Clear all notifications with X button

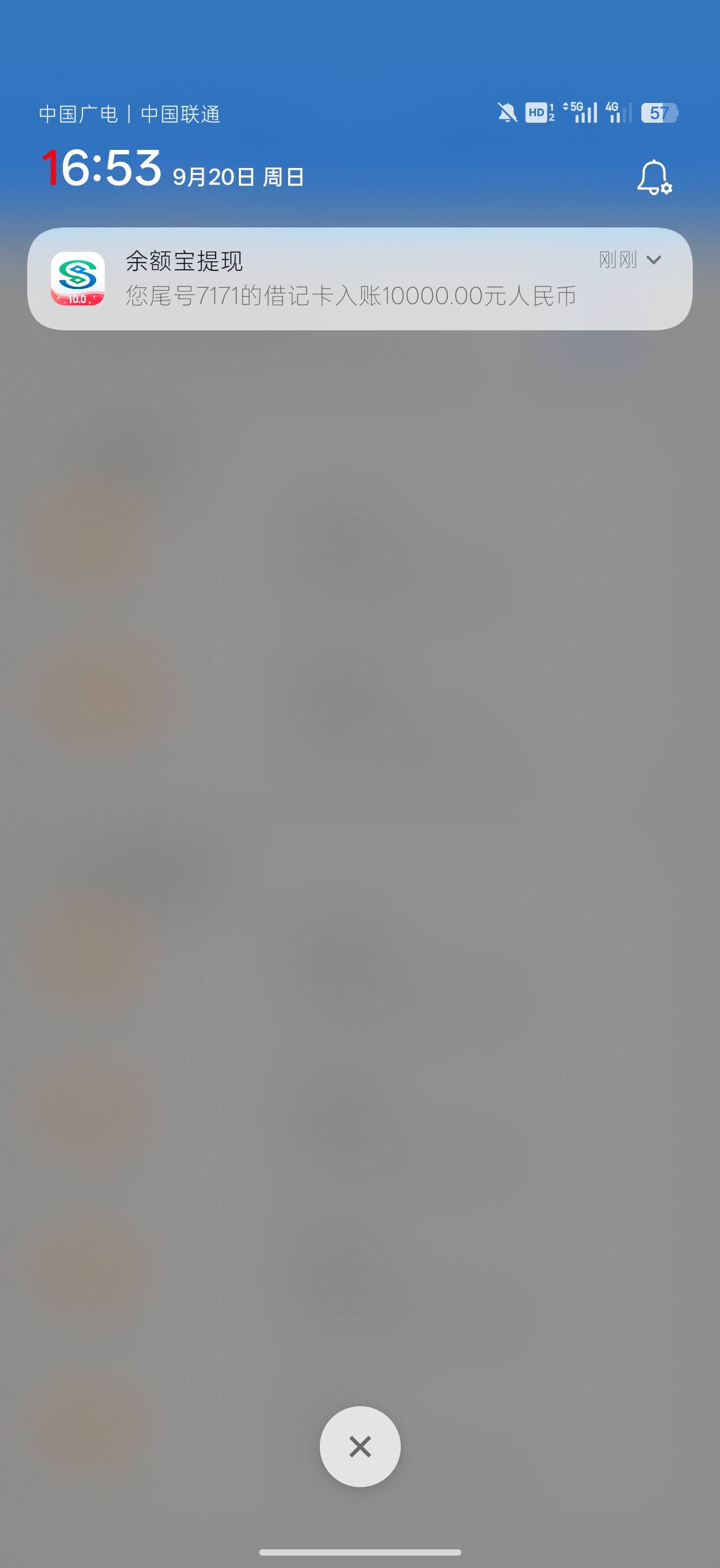click(x=360, y=1446)
